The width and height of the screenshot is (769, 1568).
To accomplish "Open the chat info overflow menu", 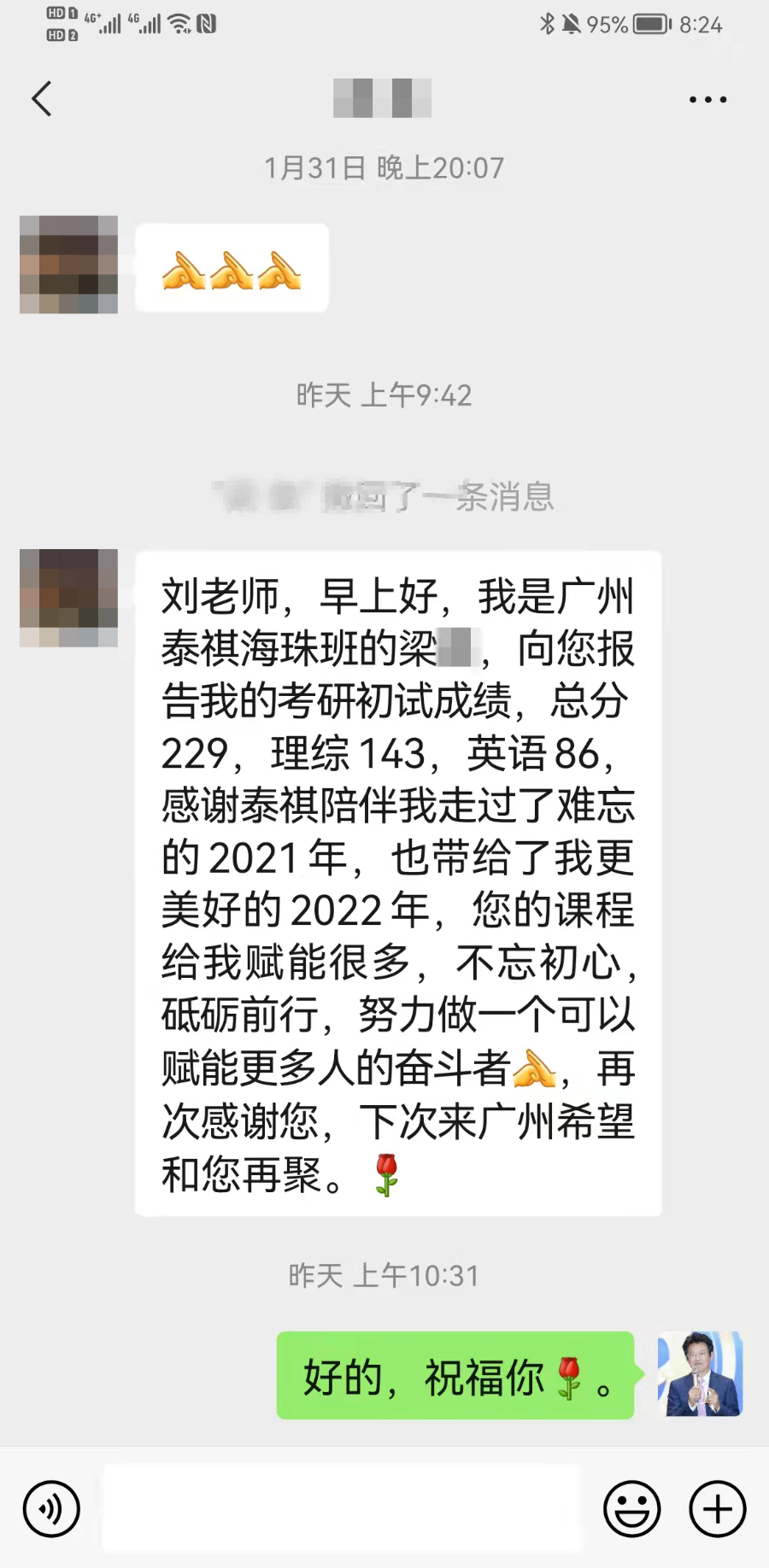I will click(x=707, y=100).
